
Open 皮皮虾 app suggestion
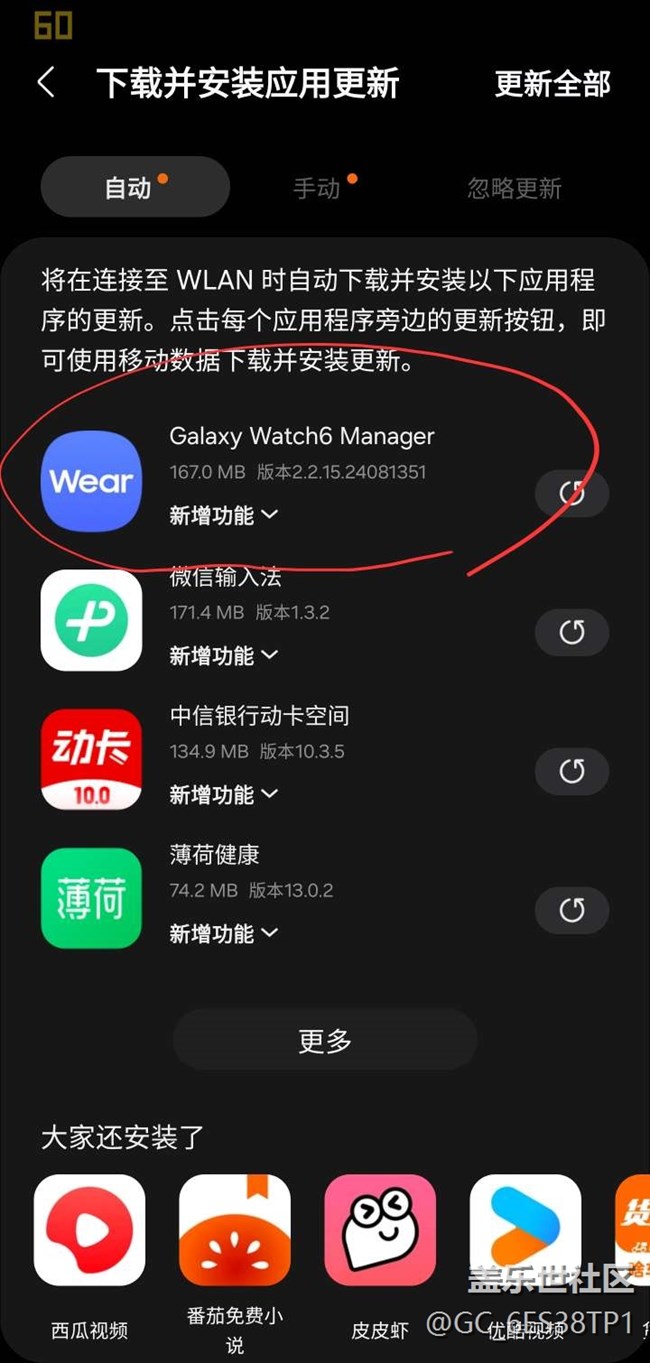pyautogui.click(x=380, y=1230)
